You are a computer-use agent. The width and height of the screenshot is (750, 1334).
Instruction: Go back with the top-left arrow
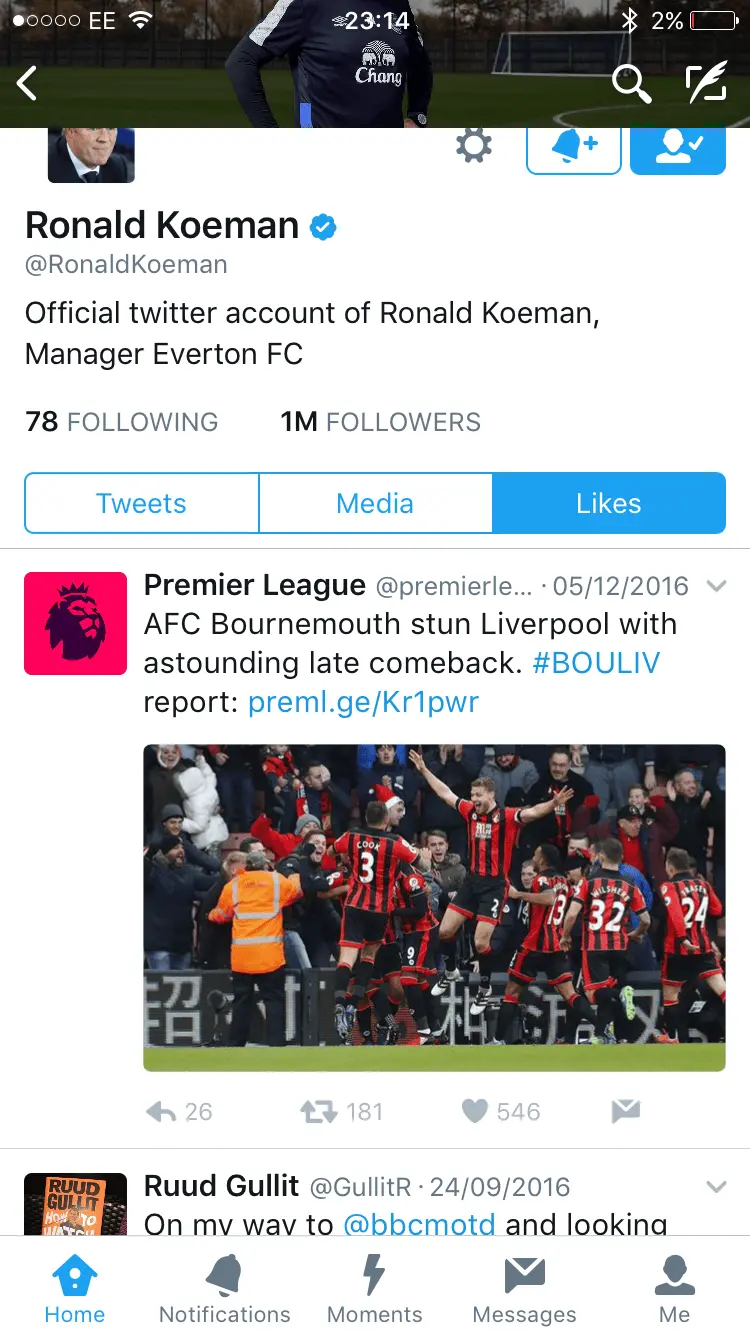click(28, 84)
